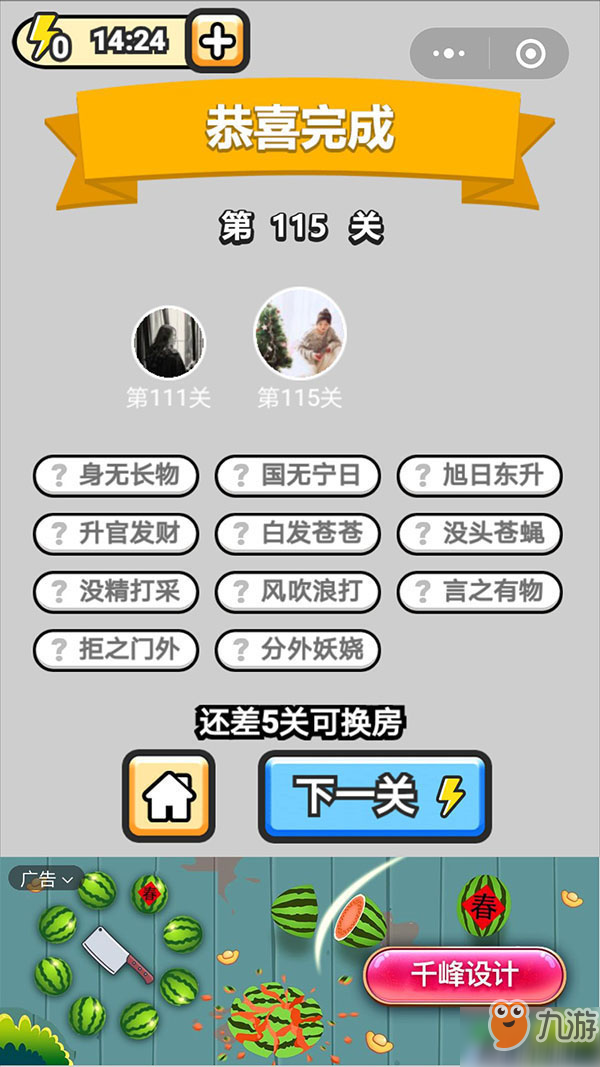
Task: Look up the idiom 国无宁日
Action: point(298,475)
